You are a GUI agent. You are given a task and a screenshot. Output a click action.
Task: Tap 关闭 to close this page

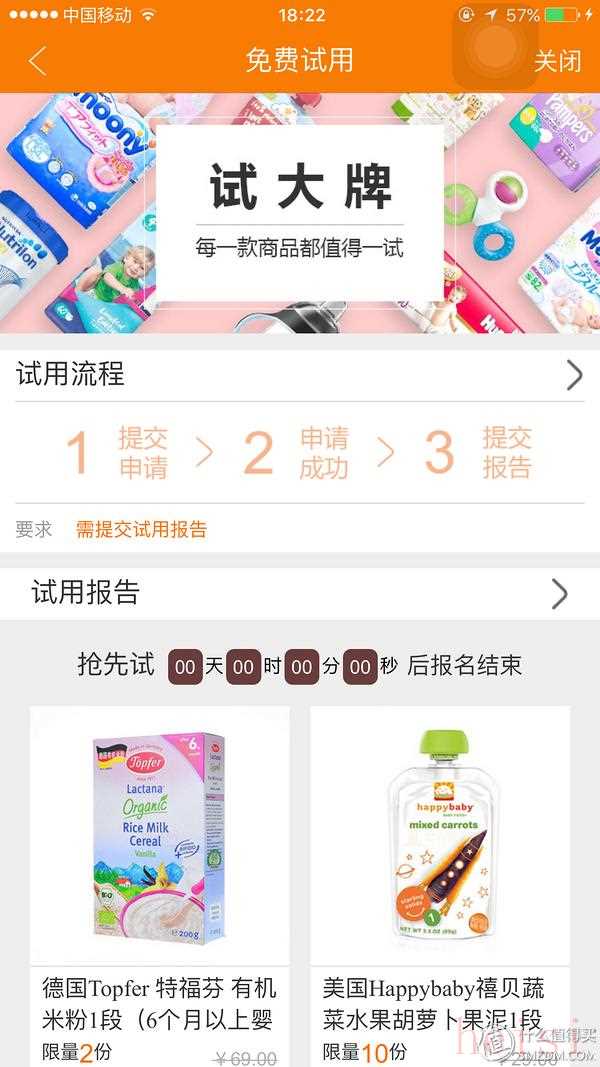tap(557, 61)
